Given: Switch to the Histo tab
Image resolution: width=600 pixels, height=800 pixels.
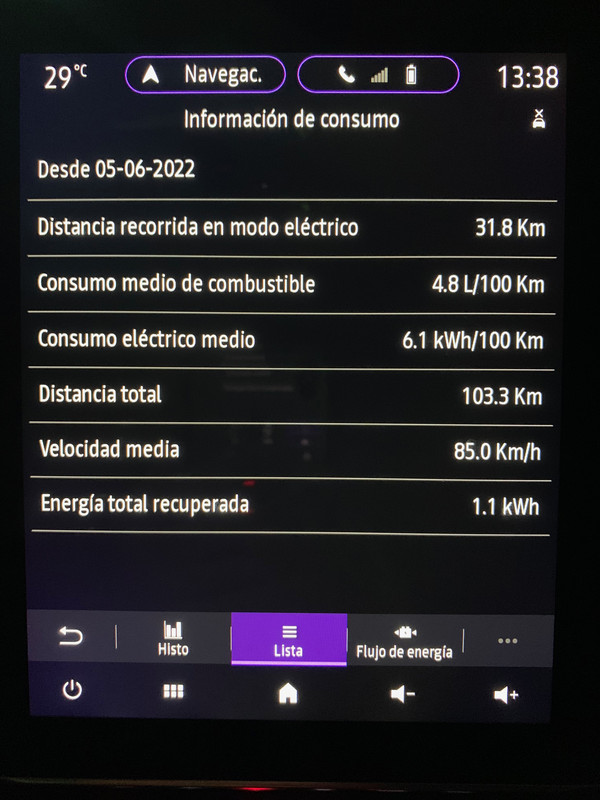Looking at the screenshot, I should [173, 638].
